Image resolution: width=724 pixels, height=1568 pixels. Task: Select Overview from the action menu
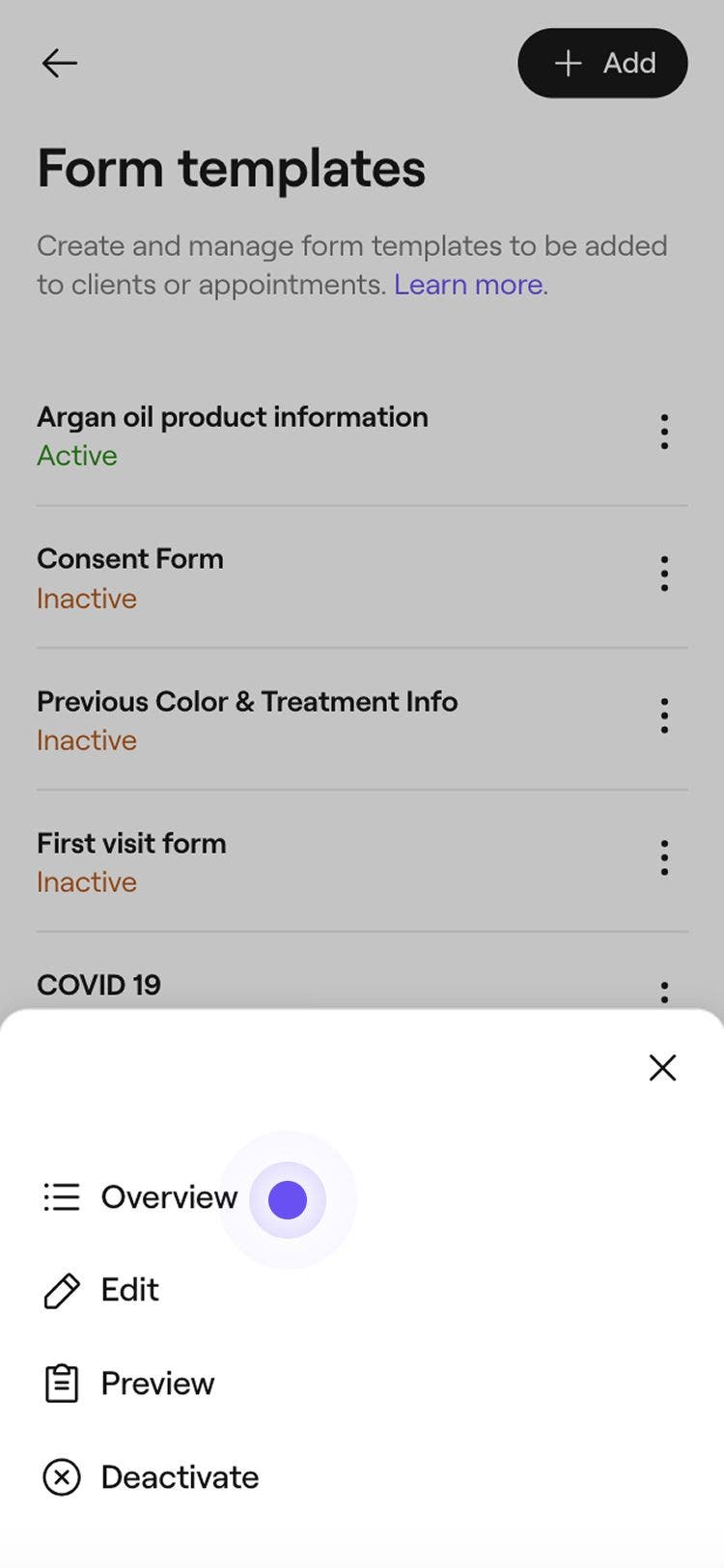168,1197
